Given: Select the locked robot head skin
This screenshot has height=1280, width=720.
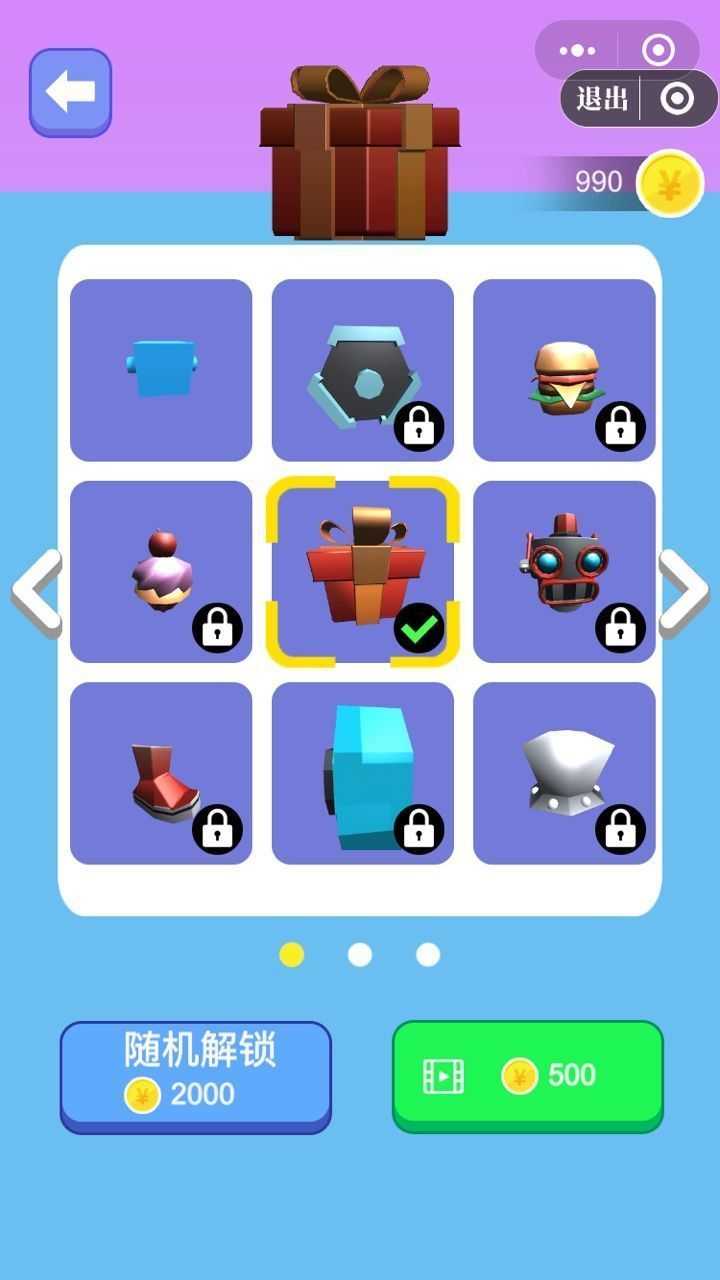Looking at the screenshot, I should [x=564, y=572].
